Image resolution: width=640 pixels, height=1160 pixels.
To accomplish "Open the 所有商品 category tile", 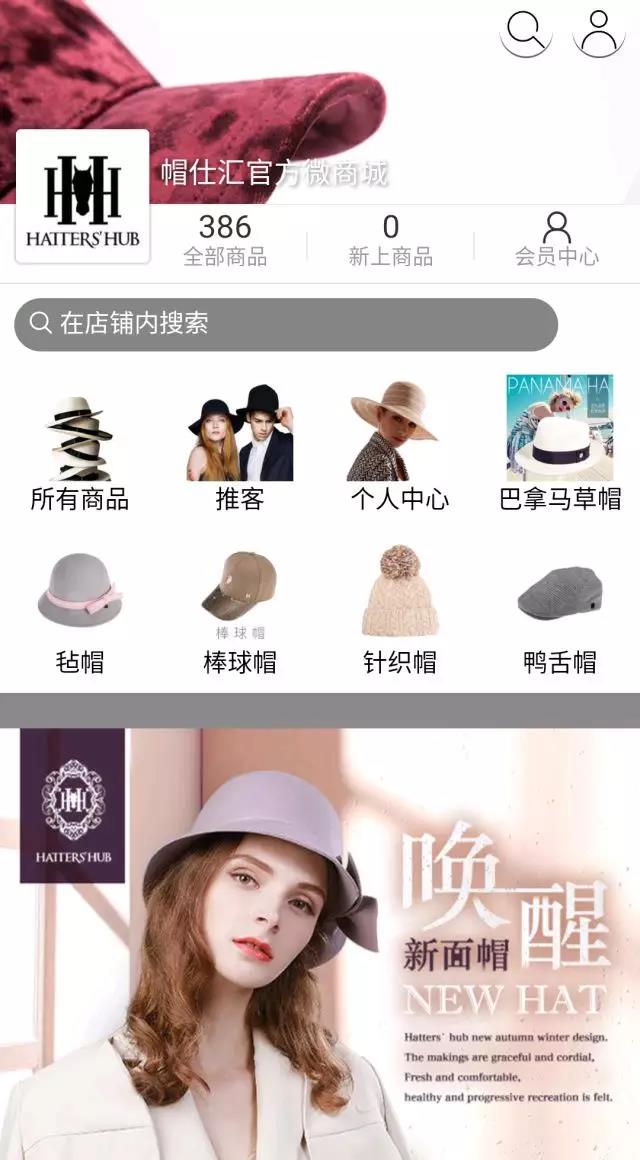I will click(x=80, y=452).
